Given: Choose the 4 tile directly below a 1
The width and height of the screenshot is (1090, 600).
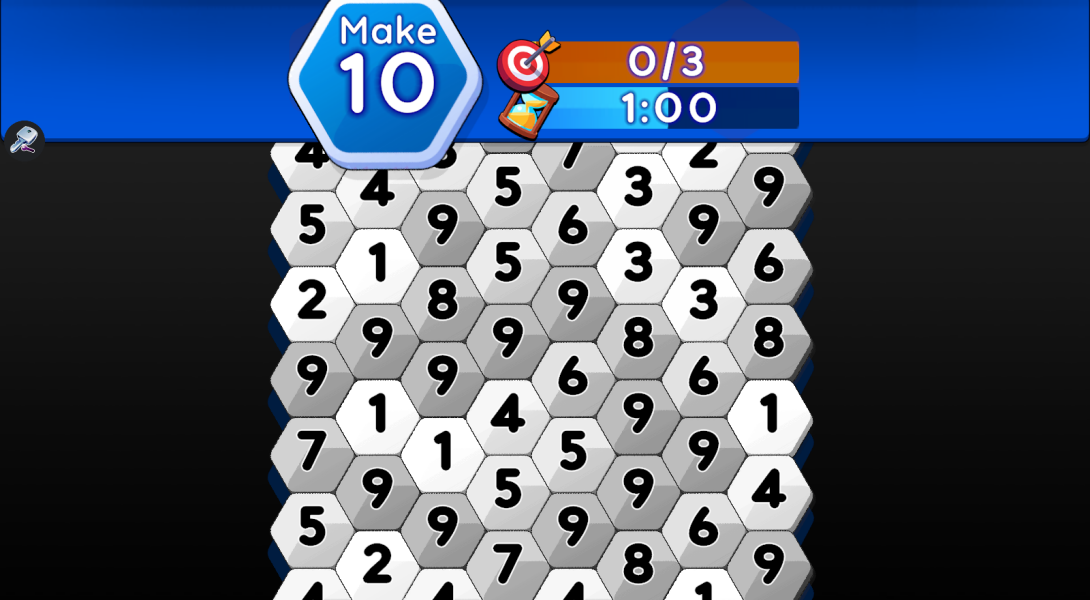Looking at the screenshot, I should 768,489.
